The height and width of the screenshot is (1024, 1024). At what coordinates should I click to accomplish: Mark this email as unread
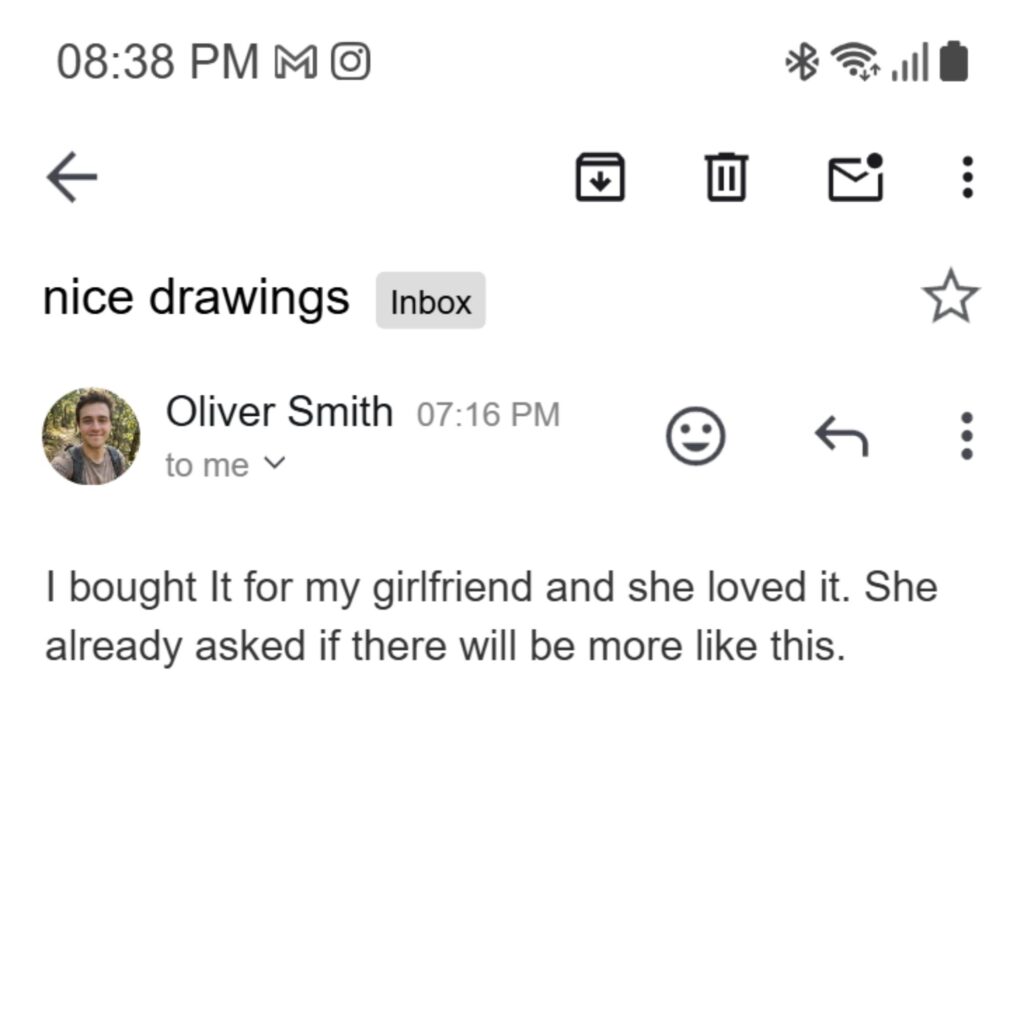[856, 178]
